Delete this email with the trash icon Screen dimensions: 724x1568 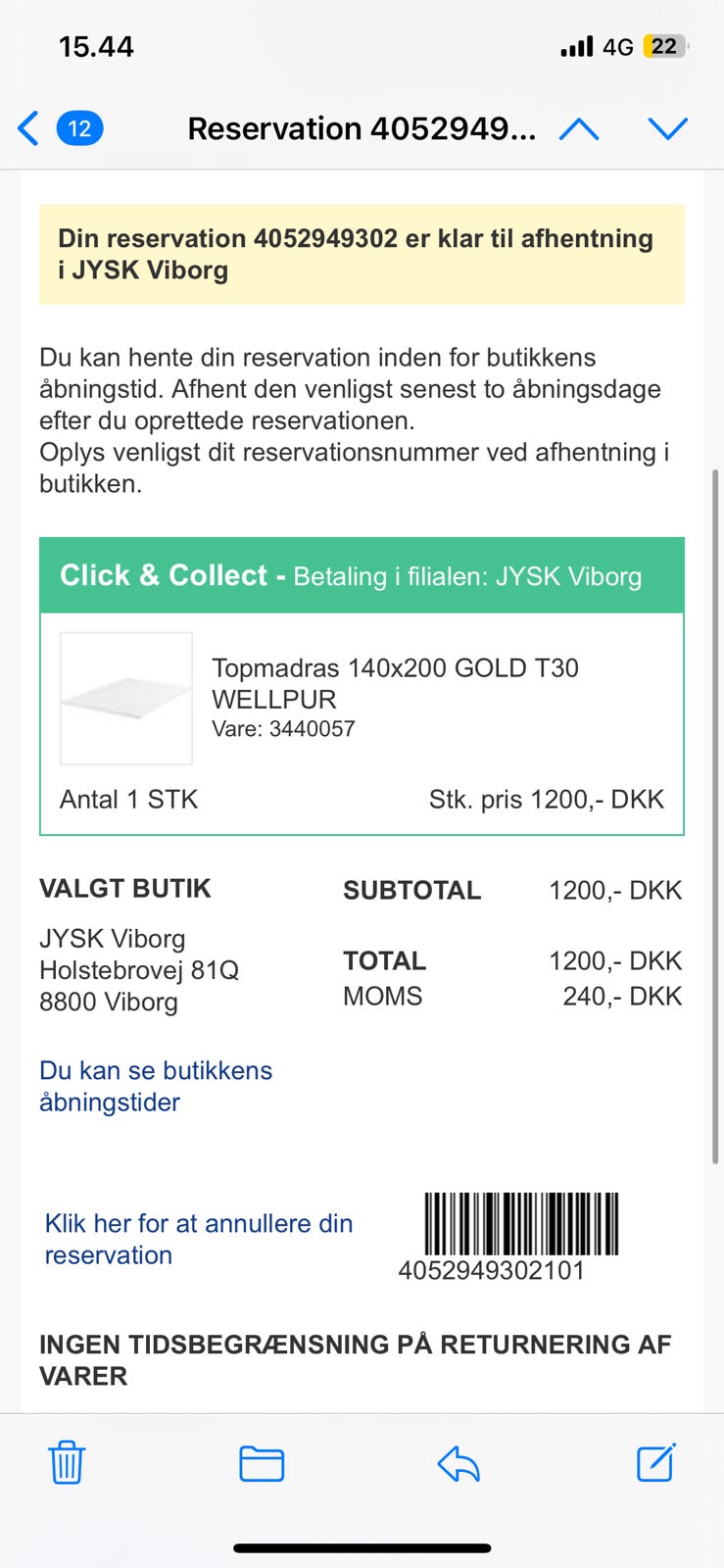[66, 1463]
